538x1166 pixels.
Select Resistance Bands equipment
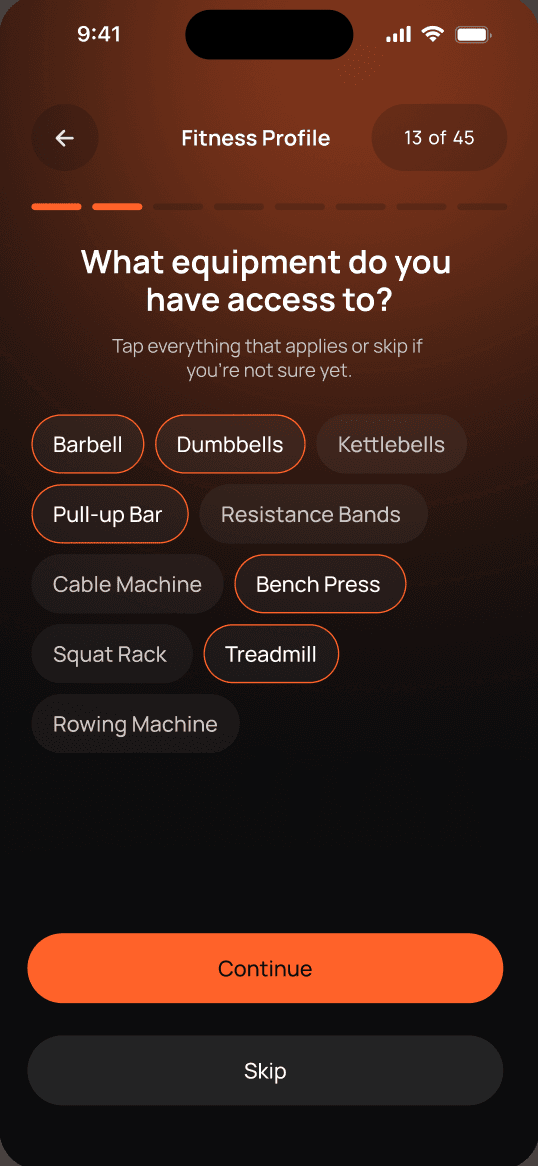tap(311, 515)
